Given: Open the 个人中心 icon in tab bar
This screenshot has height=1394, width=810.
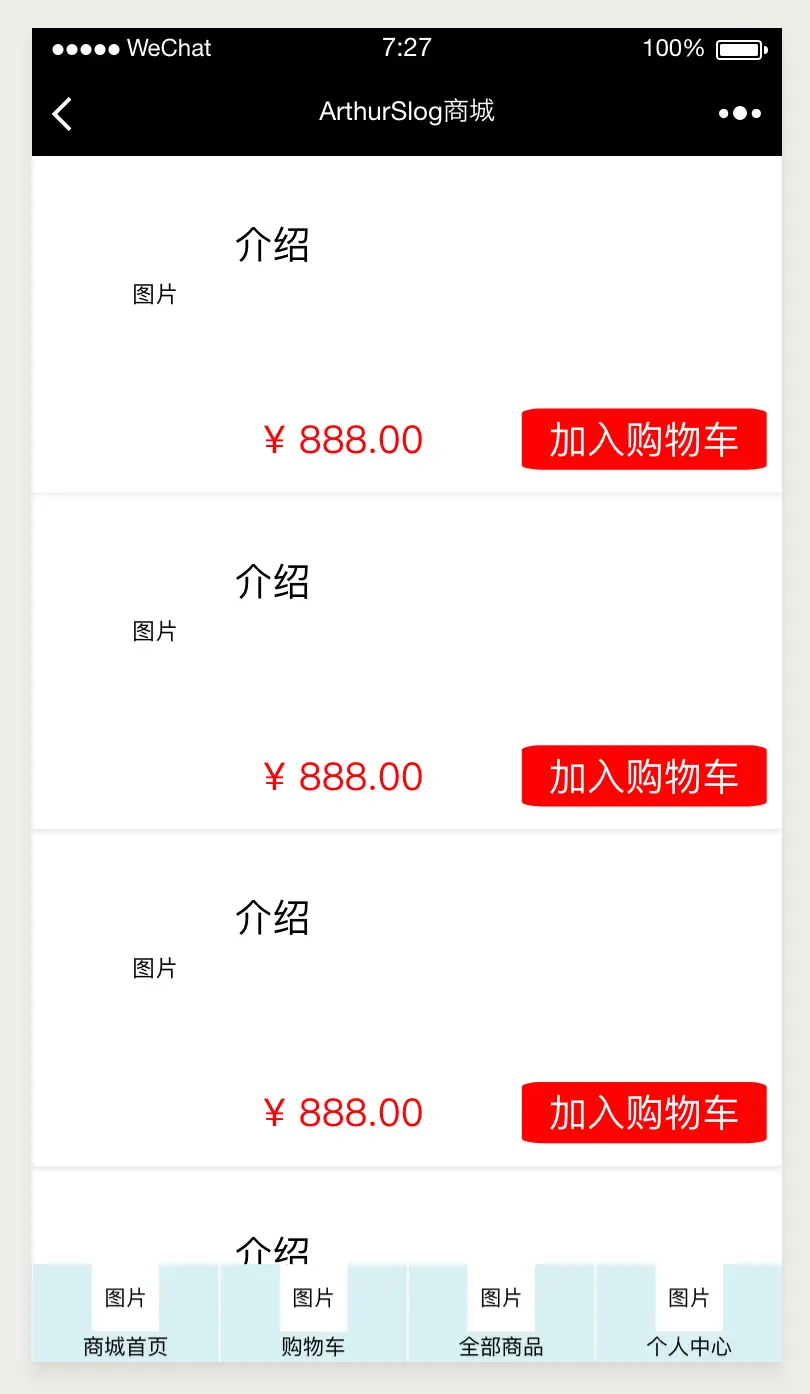Looking at the screenshot, I should pos(688,1297).
